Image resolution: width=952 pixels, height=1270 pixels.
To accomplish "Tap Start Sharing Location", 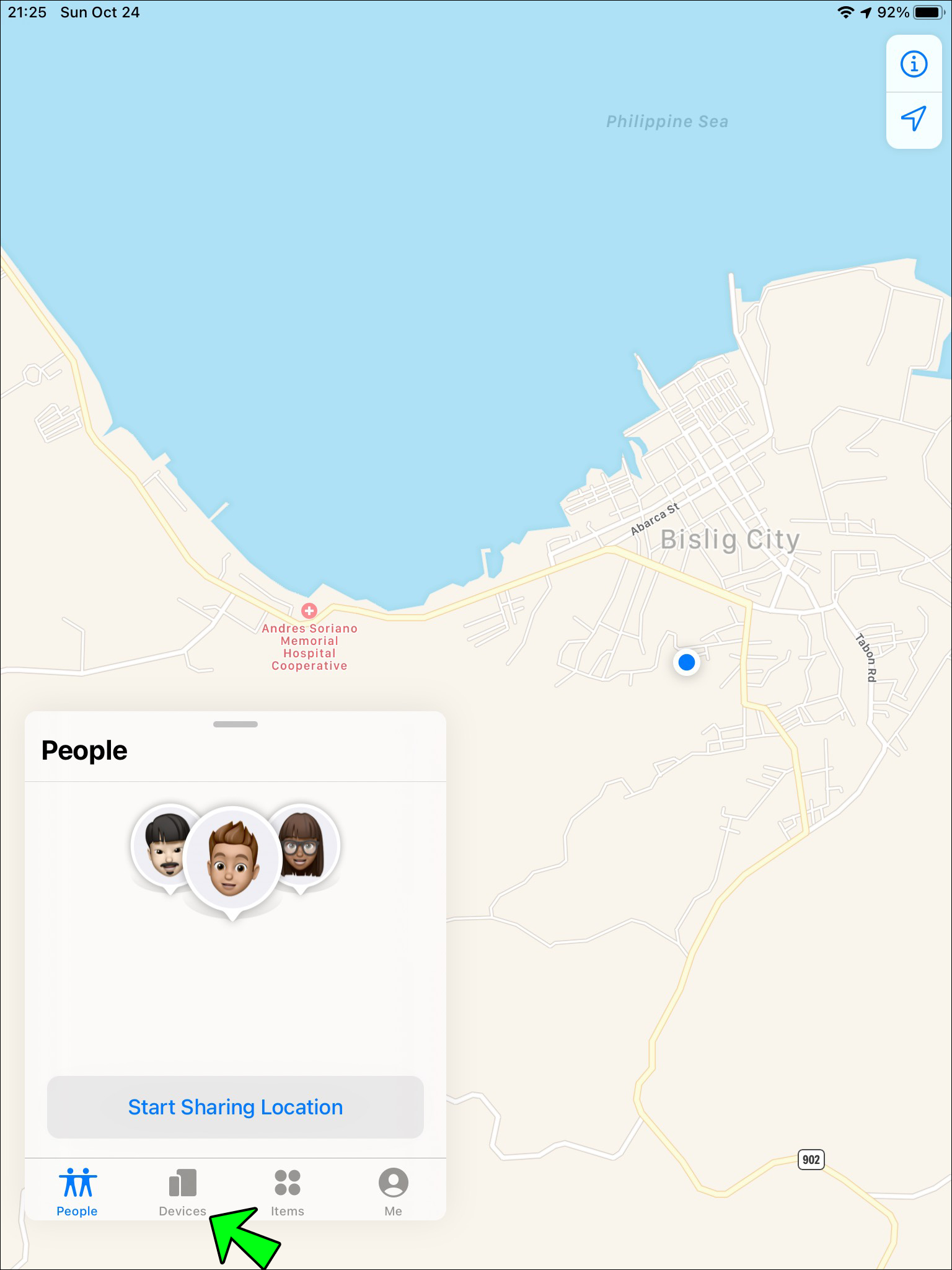I will 236,1107.
